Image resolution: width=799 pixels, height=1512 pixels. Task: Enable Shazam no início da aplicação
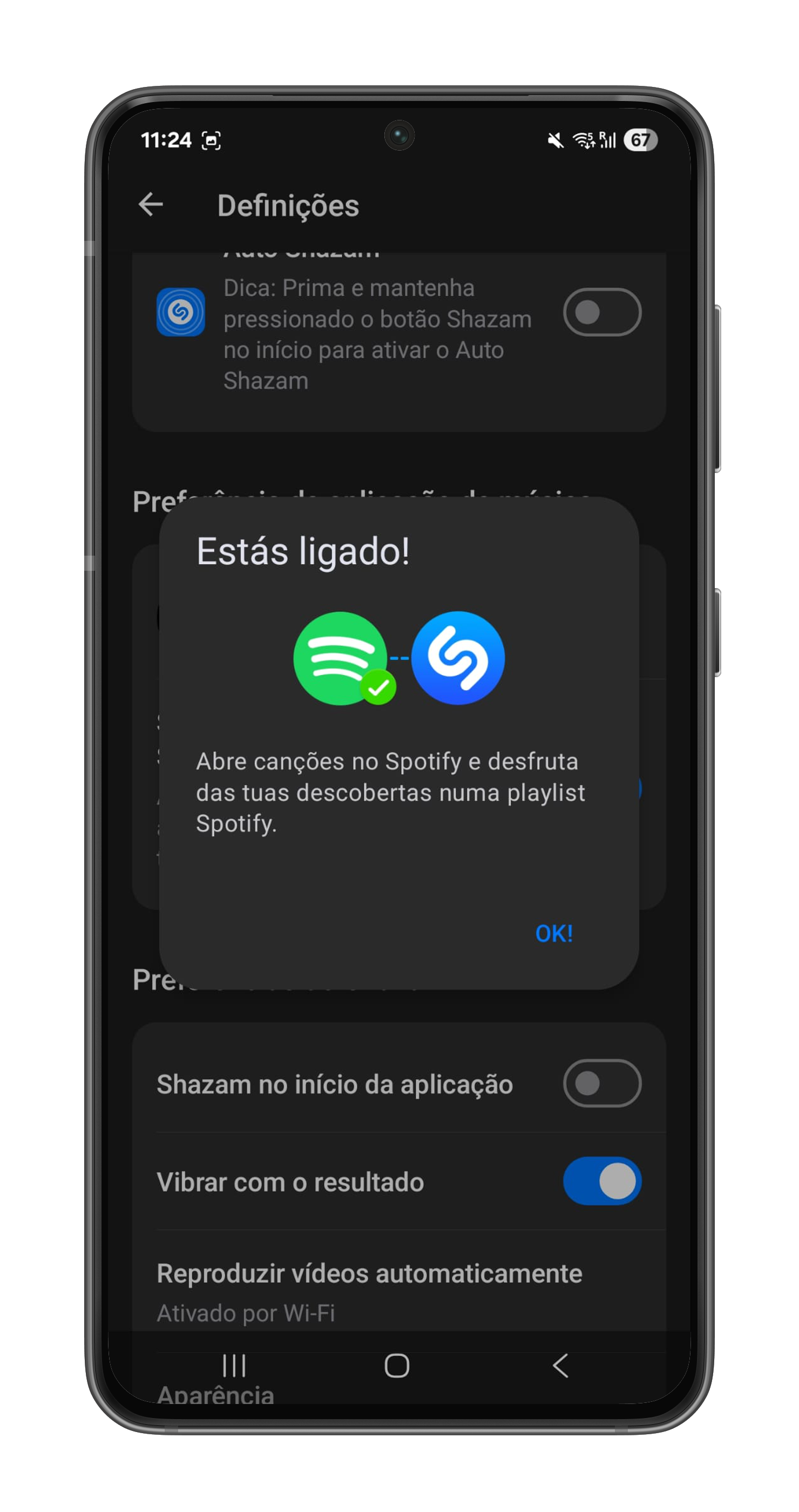coord(602,1084)
